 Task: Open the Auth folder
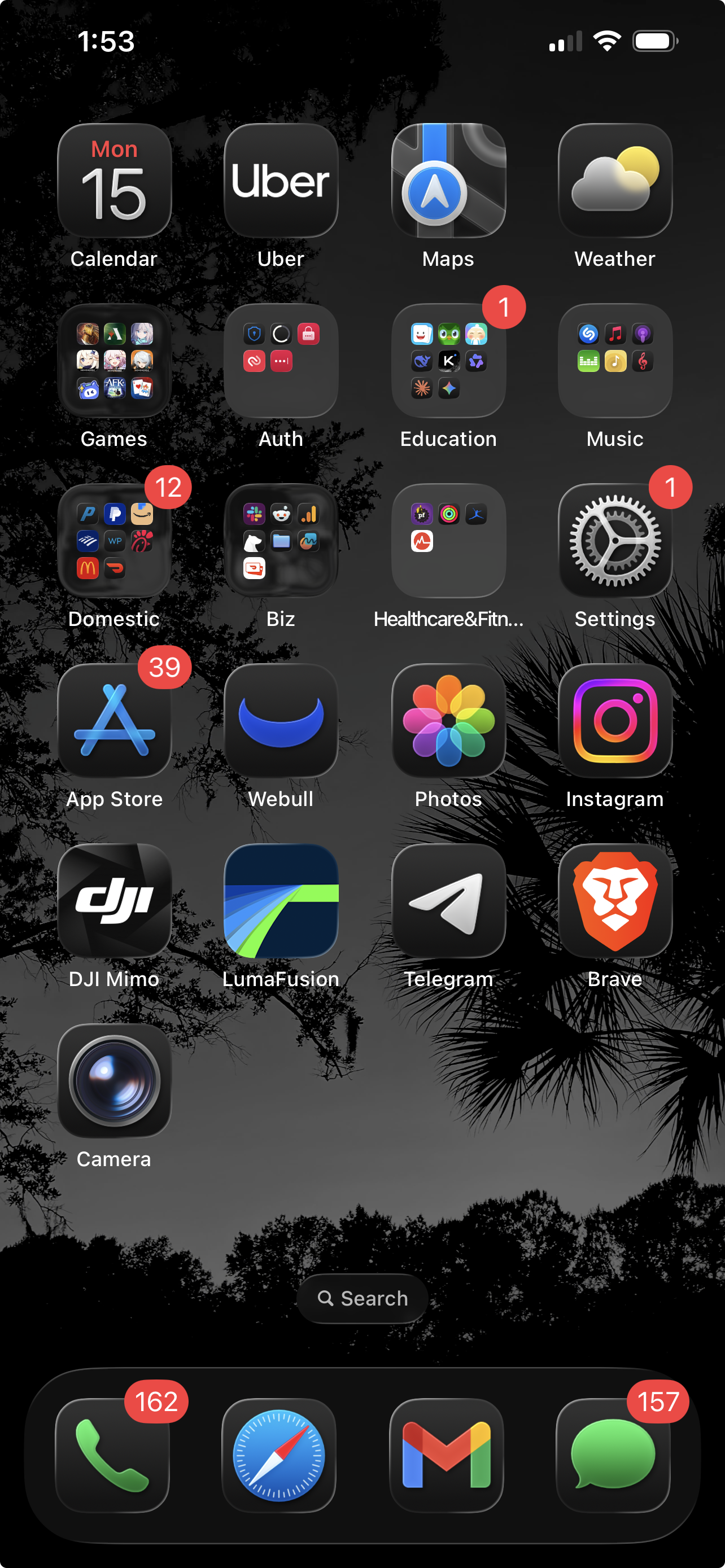coord(281,360)
